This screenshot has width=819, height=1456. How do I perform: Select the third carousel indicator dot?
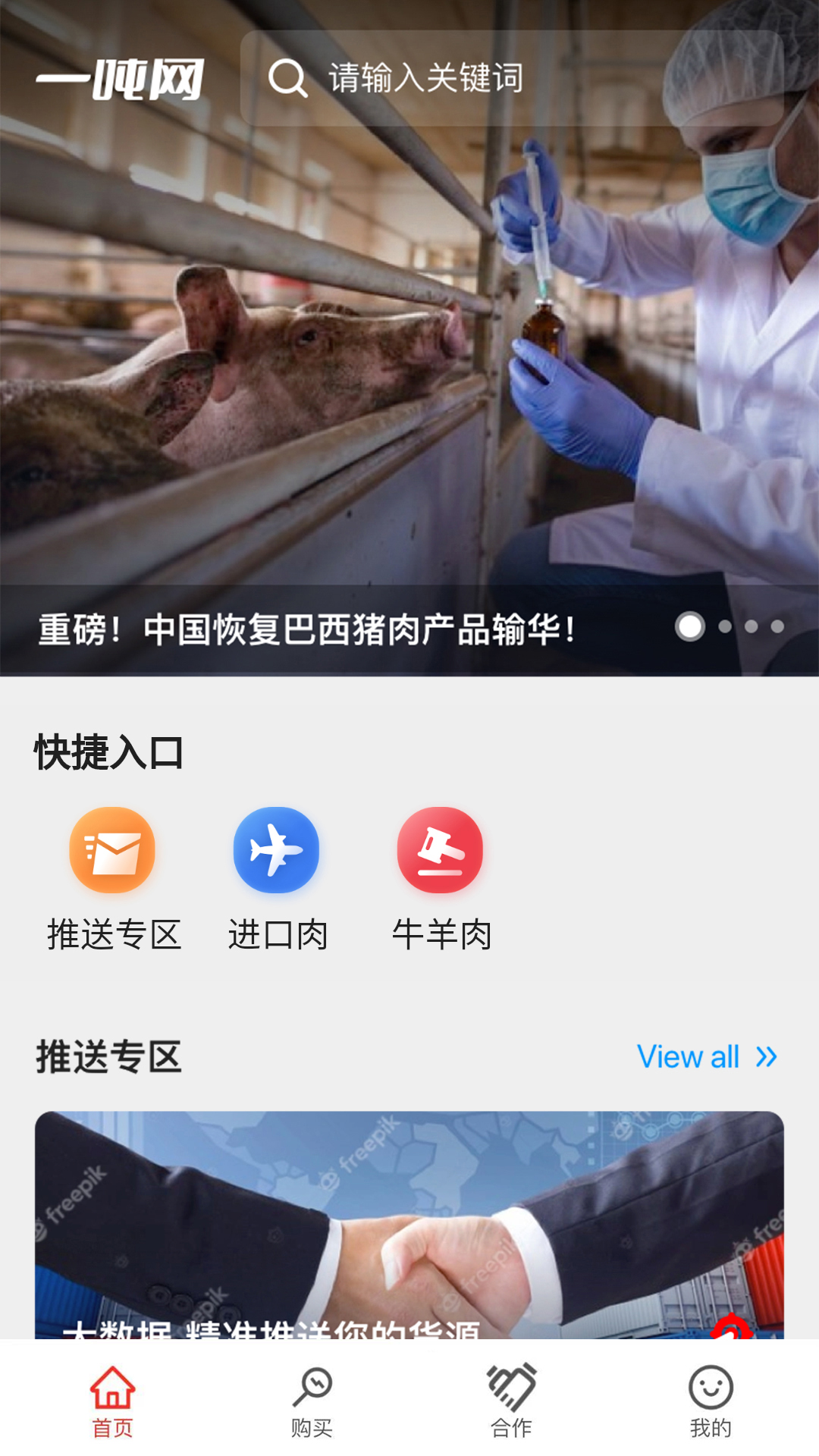click(752, 628)
